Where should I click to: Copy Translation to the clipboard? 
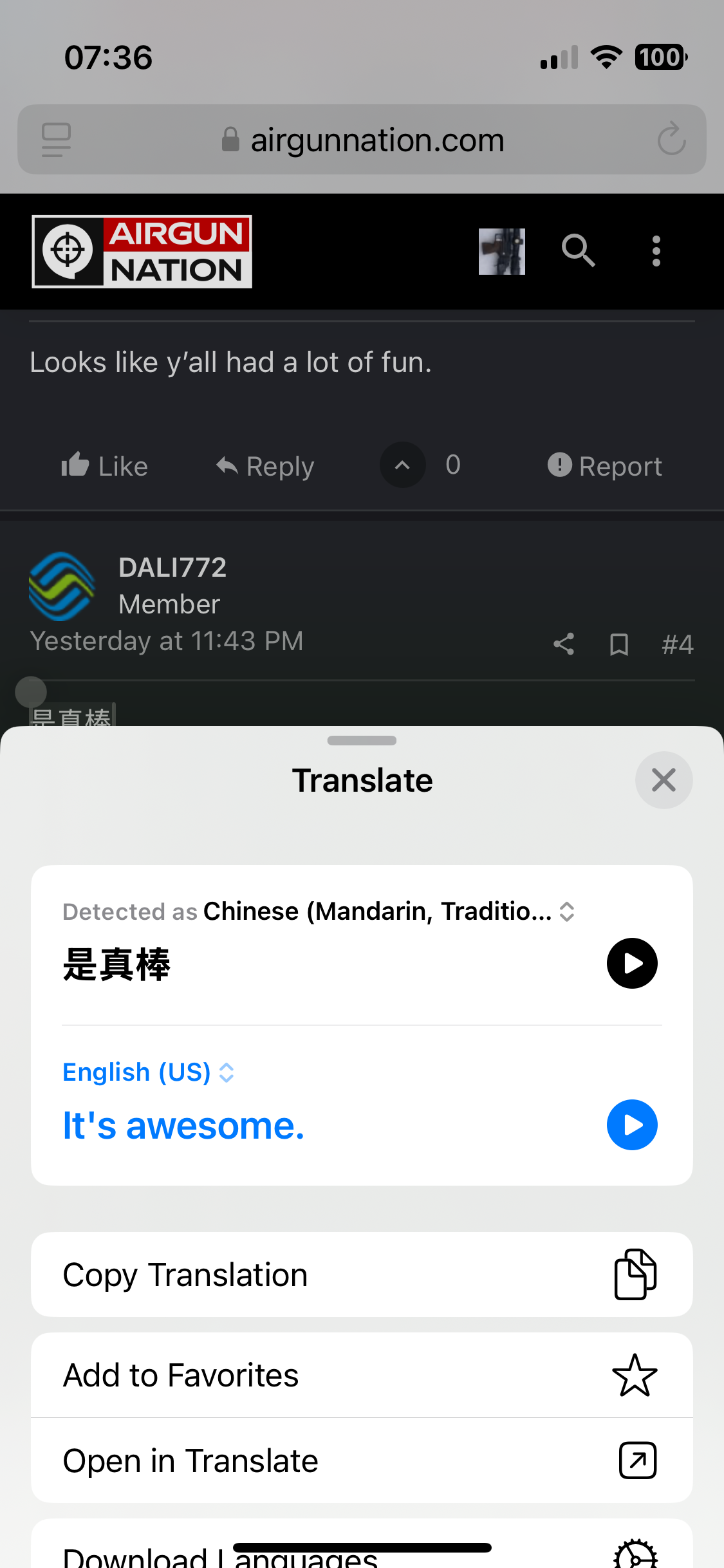[362, 1274]
